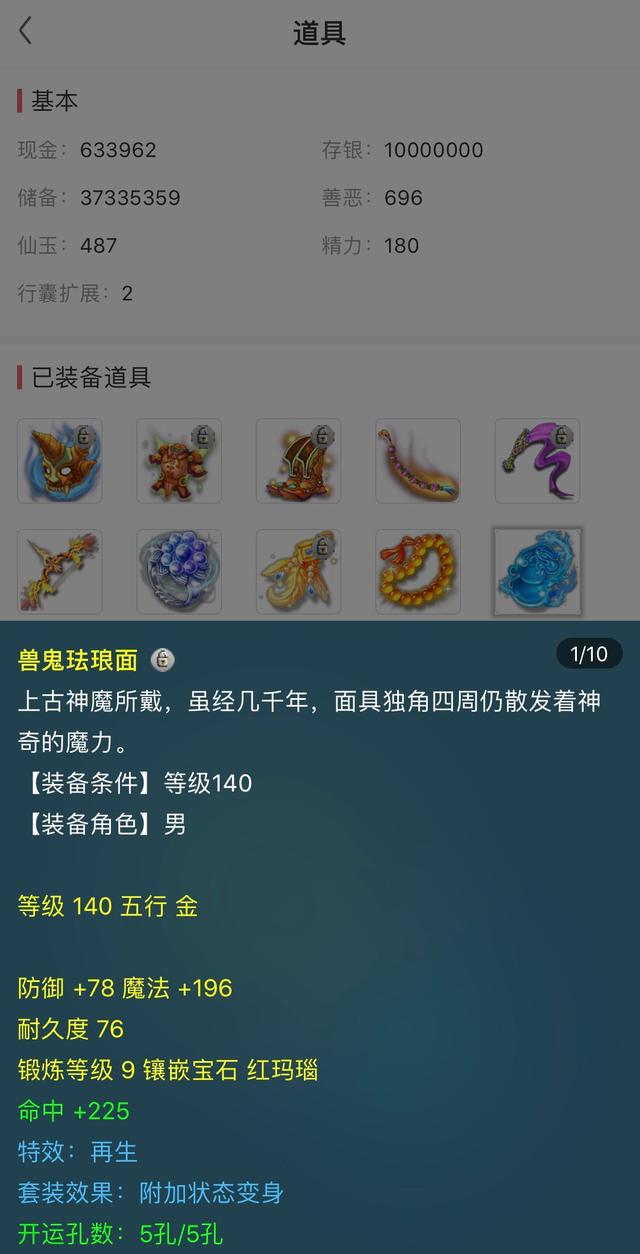Viewport: 640px width, 1254px height.
Task: Go back from the 道具 page
Action: point(26,32)
